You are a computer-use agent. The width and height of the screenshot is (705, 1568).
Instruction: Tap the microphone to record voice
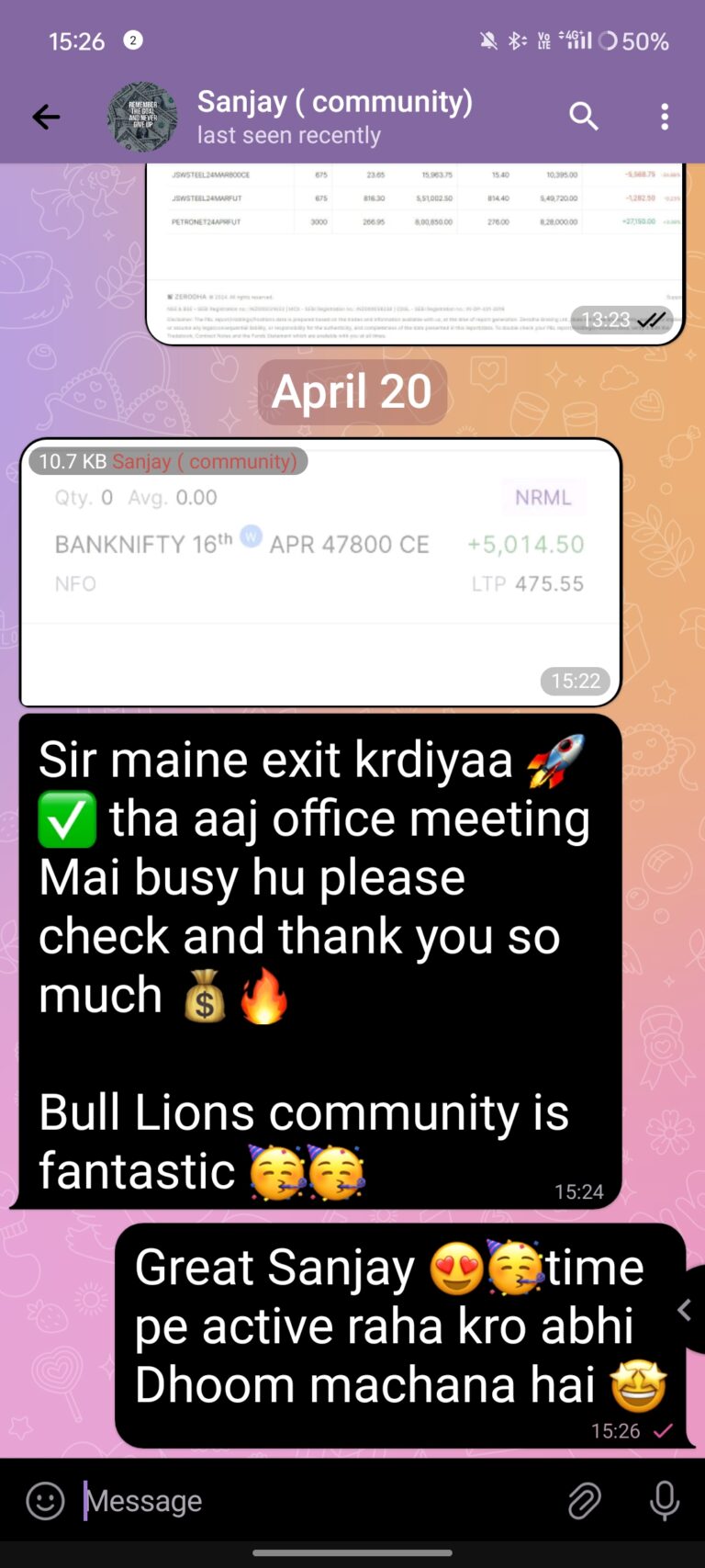click(665, 1501)
